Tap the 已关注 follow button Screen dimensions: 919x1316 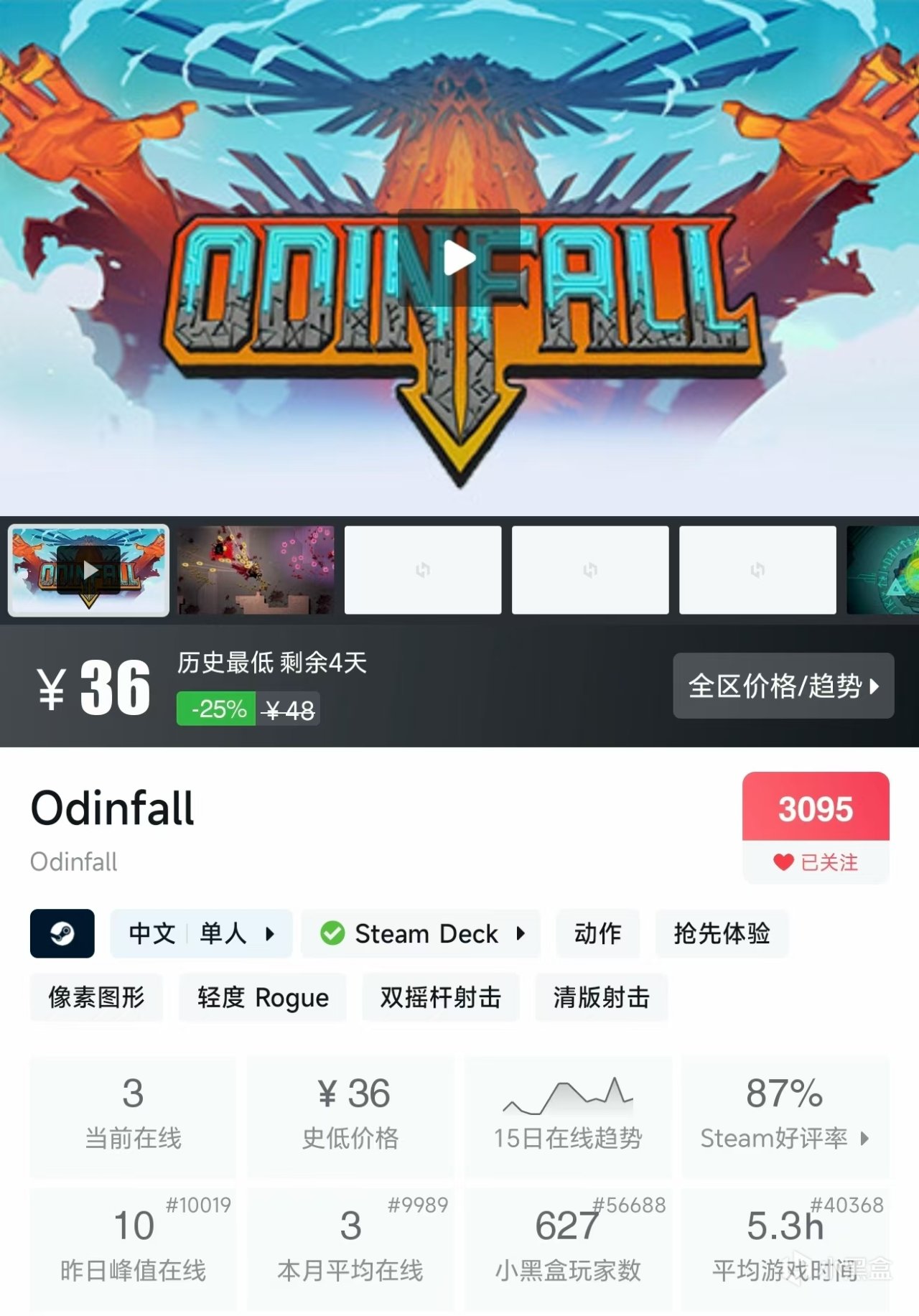[816, 862]
